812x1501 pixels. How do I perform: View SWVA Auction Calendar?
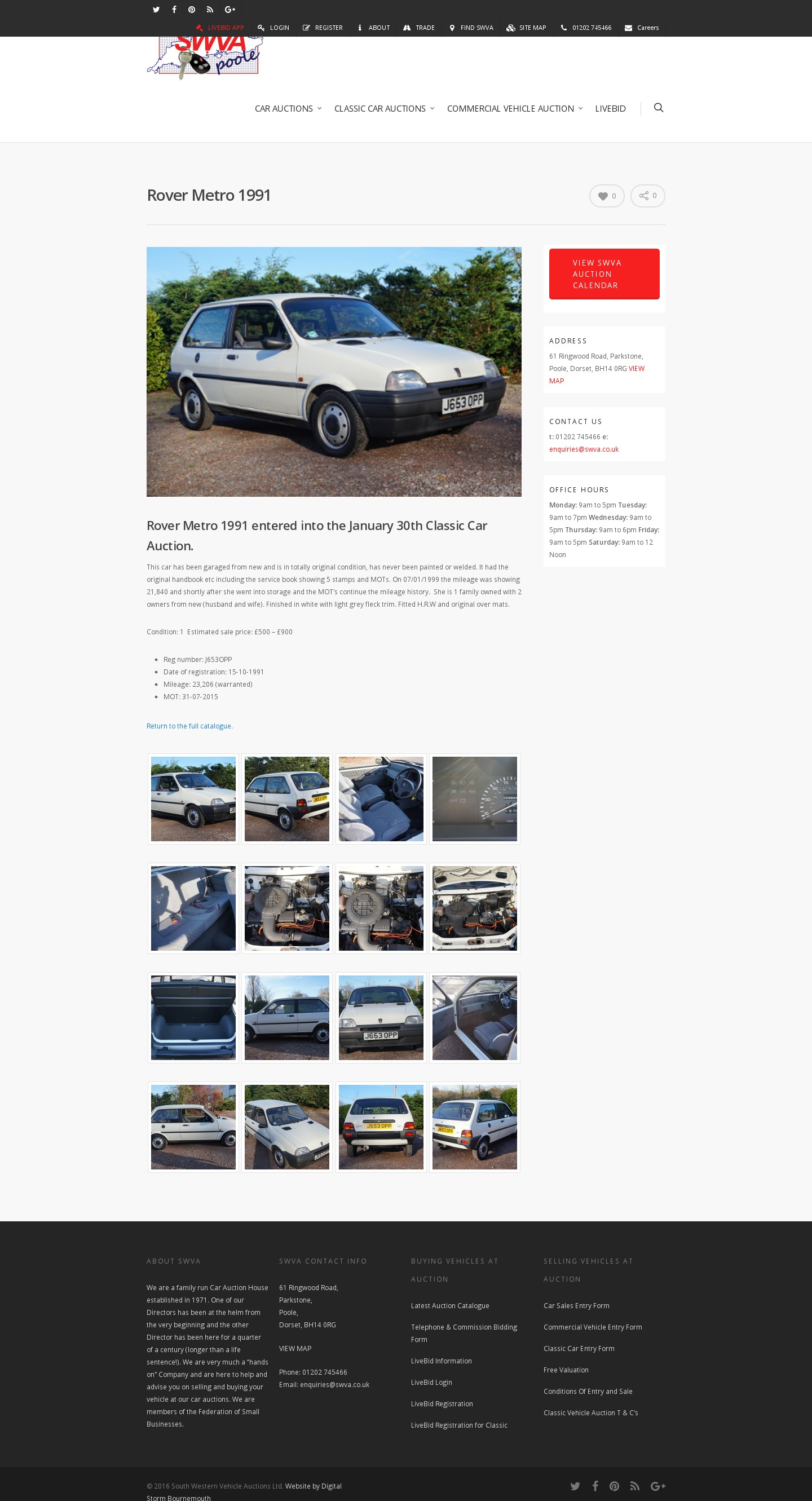click(x=604, y=274)
